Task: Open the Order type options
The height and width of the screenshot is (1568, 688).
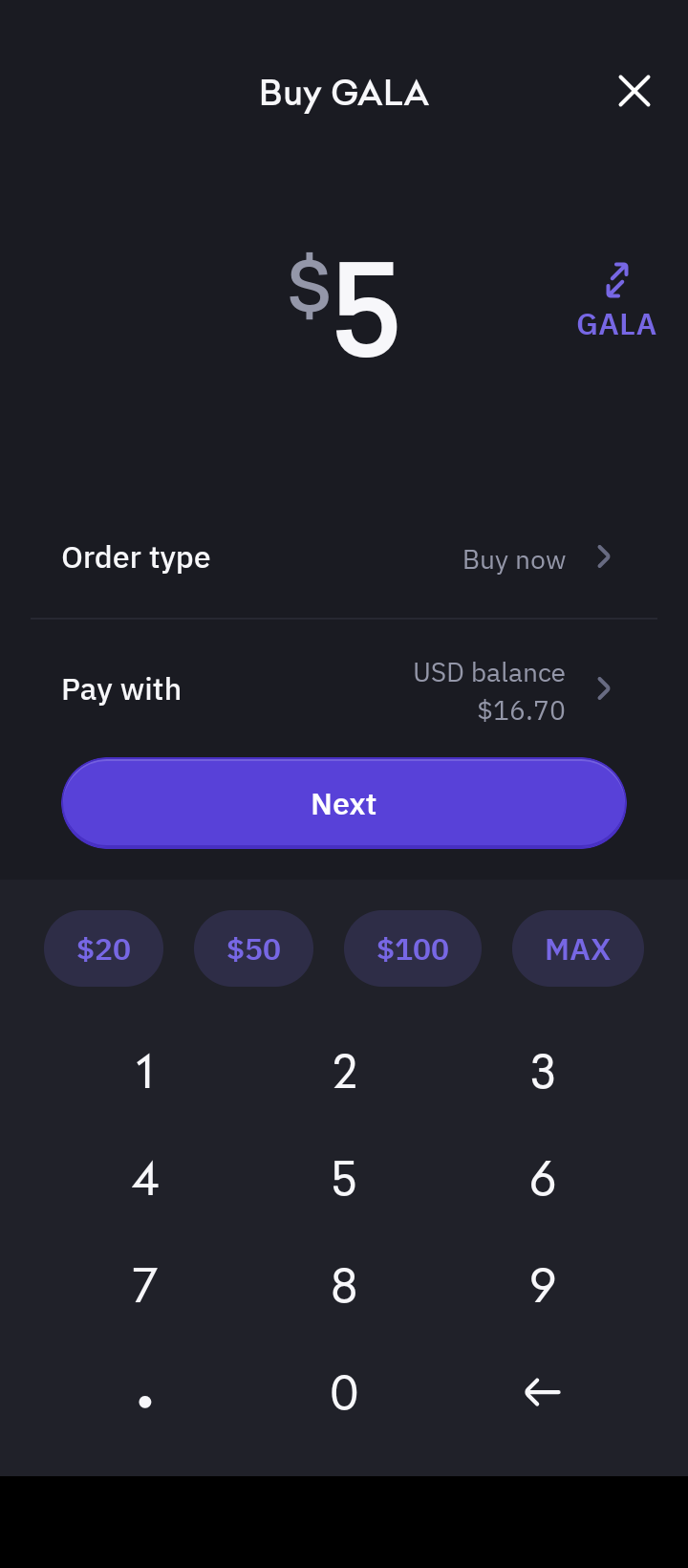Action: (344, 558)
